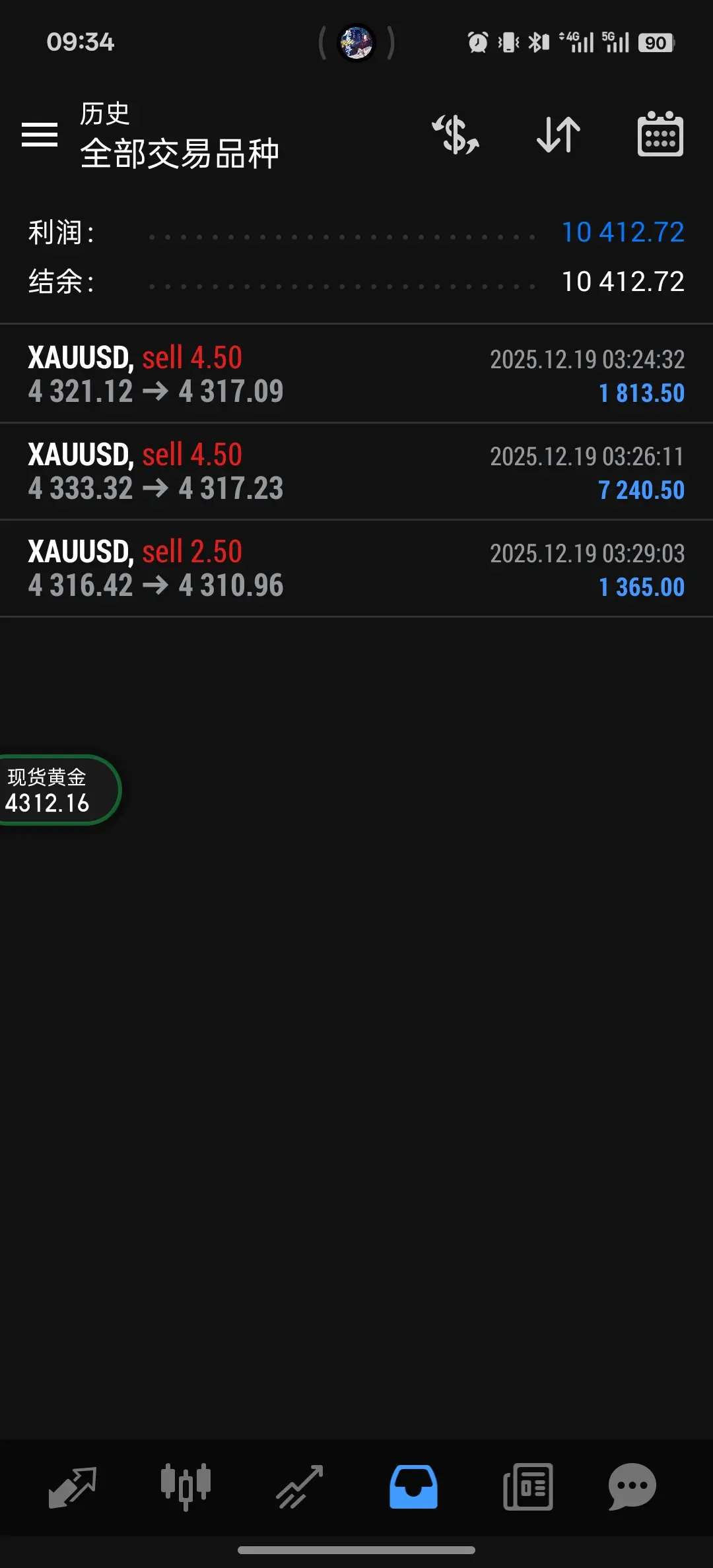
Task: Switch to the trade tab with trend arrow
Action: pos(300,1487)
